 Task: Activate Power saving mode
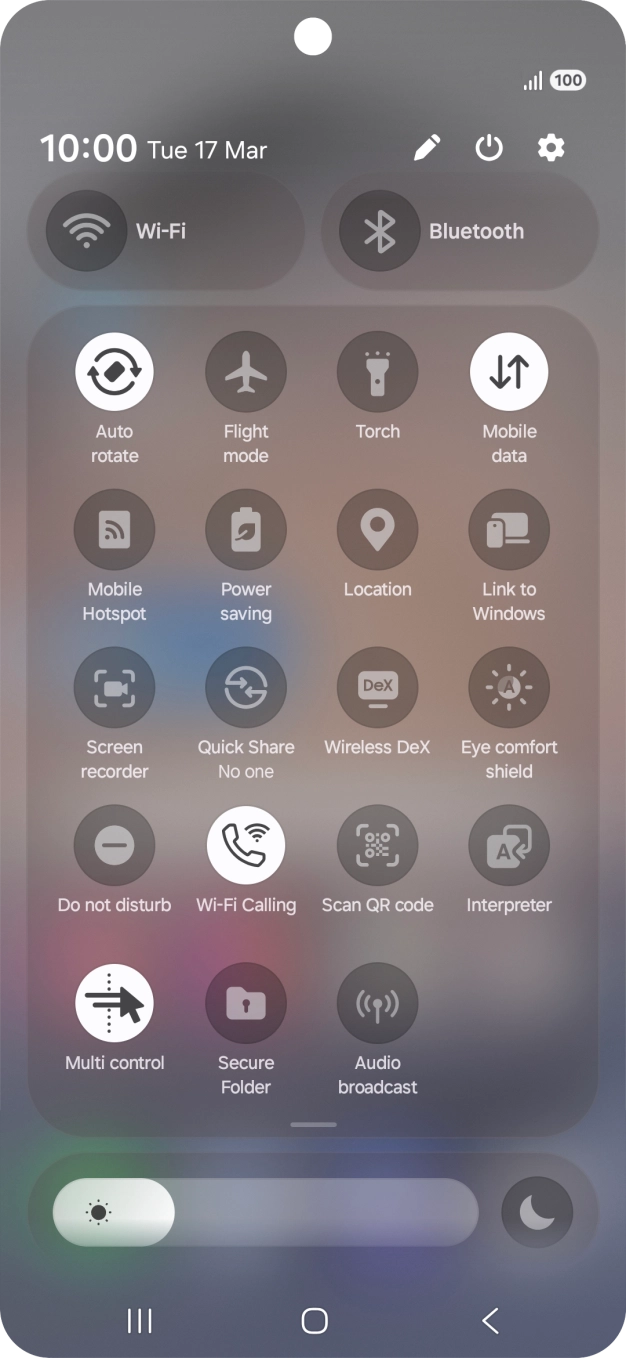[246, 530]
